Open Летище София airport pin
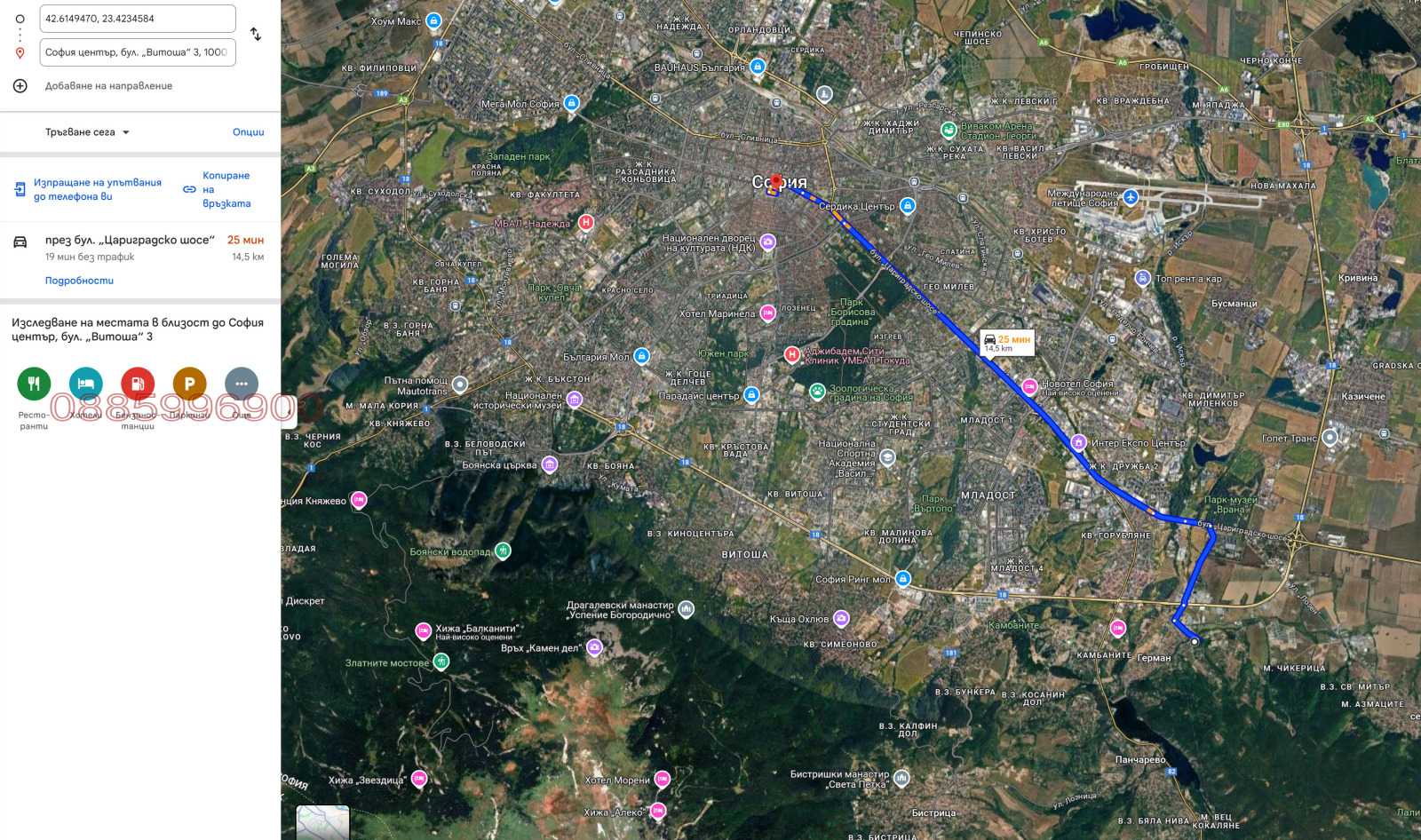1421x840 pixels. pos(1131,197)
